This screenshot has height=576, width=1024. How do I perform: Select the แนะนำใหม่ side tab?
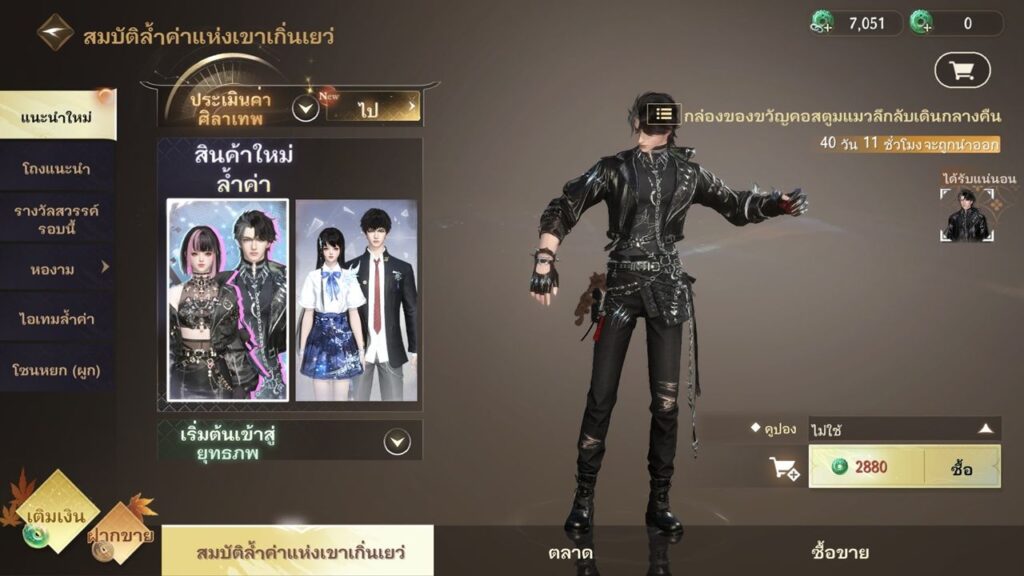57,117
